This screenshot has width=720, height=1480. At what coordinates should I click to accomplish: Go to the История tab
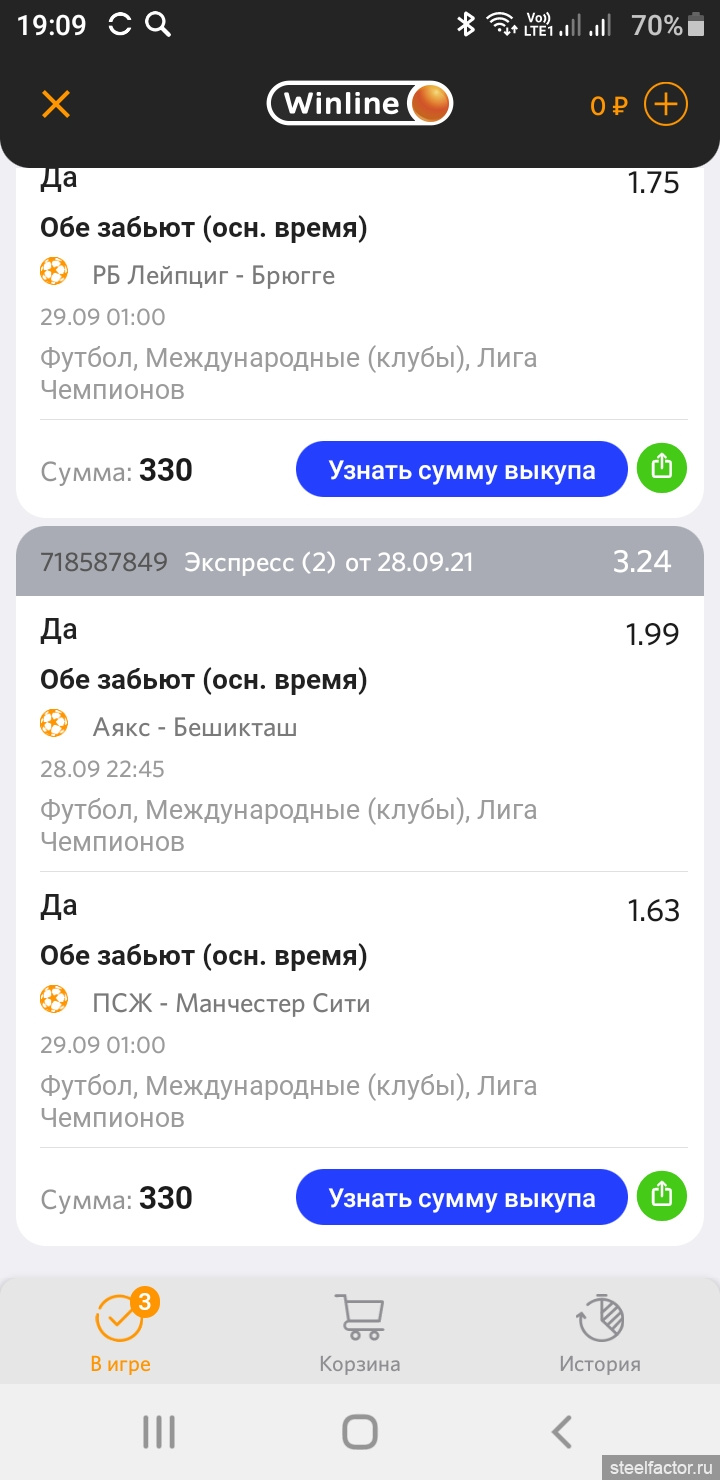[600, 1332]
